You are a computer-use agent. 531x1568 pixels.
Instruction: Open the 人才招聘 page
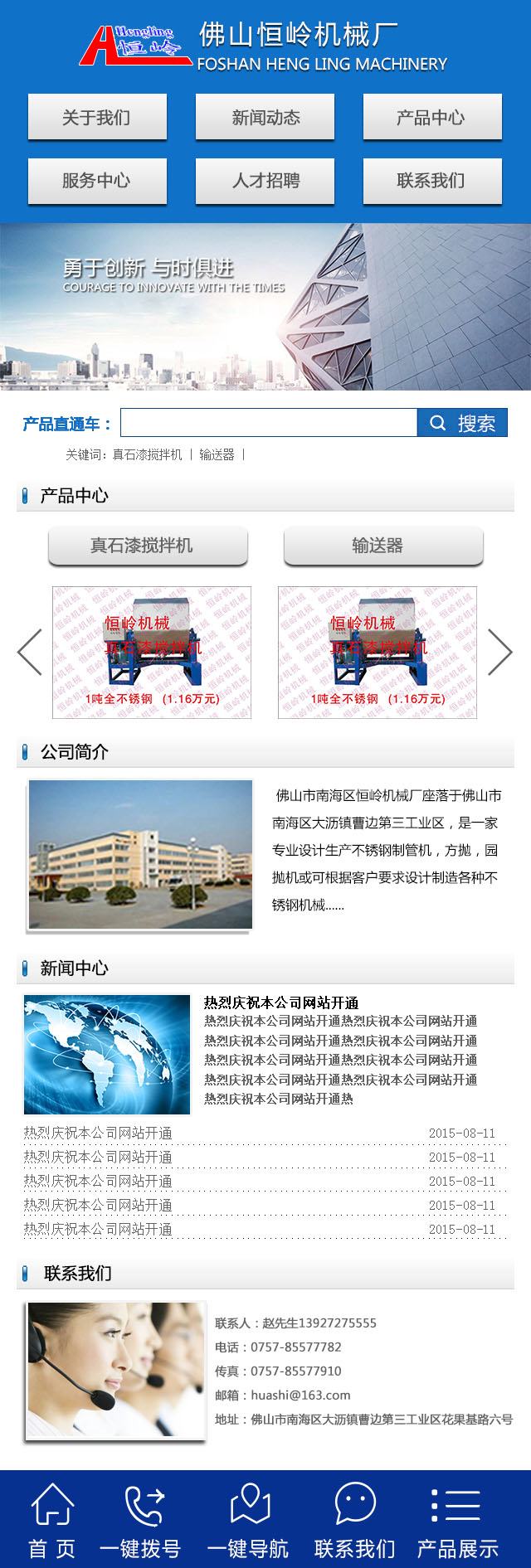265,180
